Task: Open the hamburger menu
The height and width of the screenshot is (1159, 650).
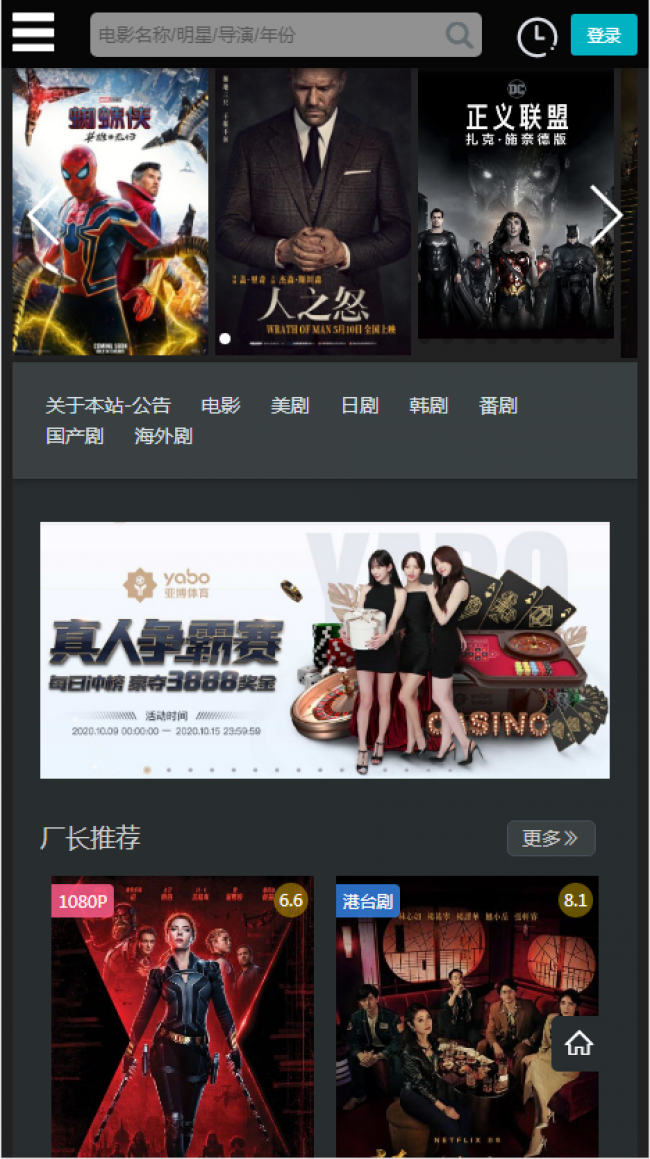Action: coord(33,33)
